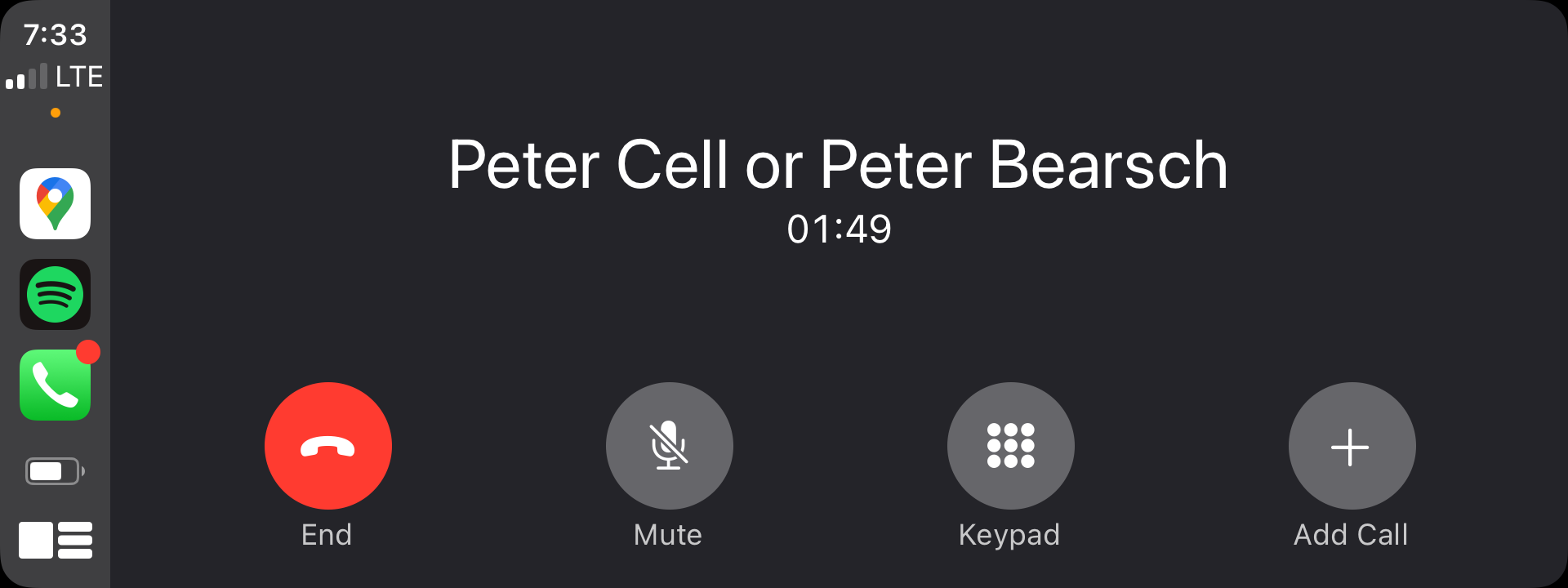Mute the microphone
This screenshot has height=588, width=1568.
(669, 446)
